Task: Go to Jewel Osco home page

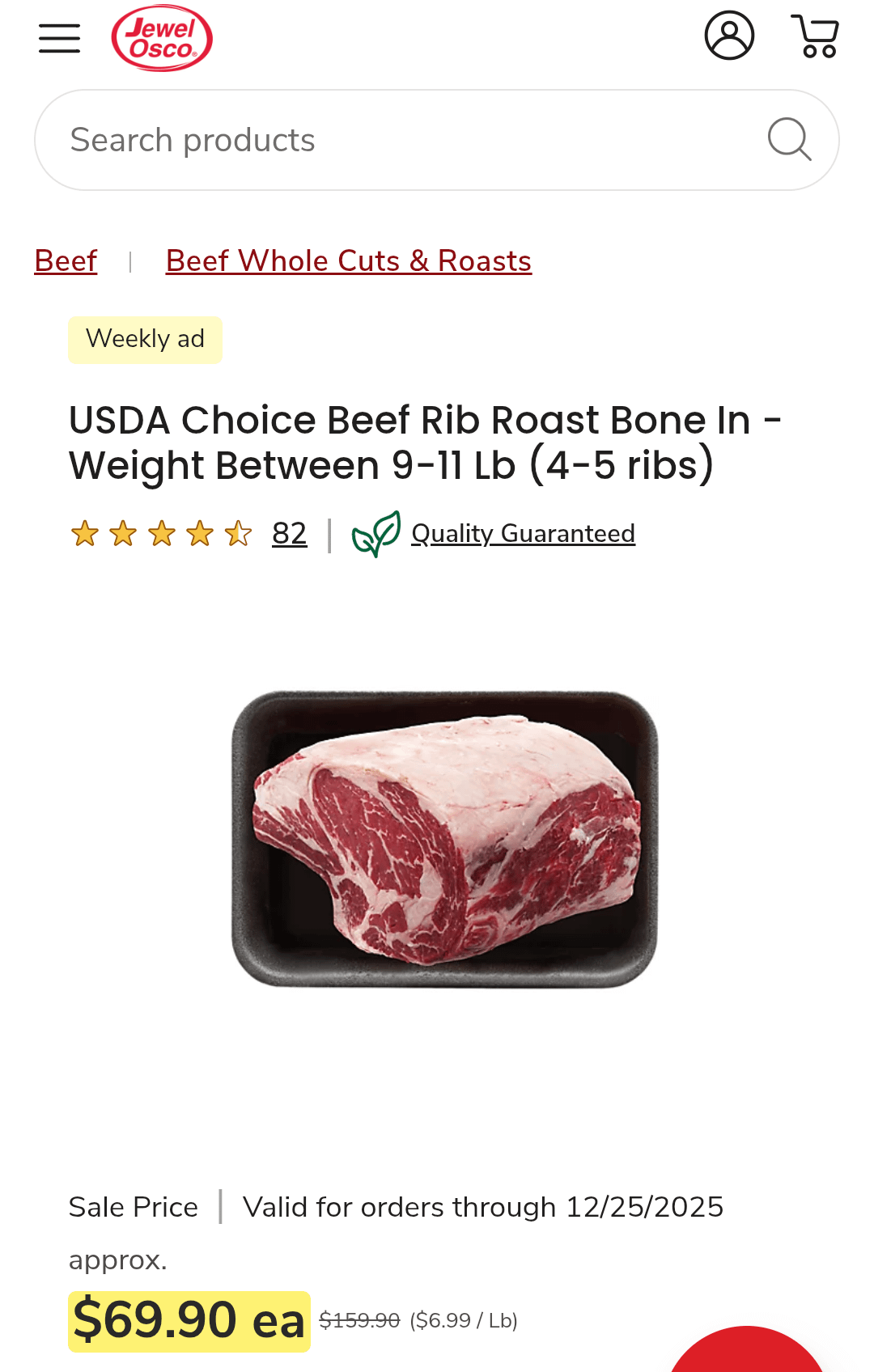Action: [x=162, y=38]
